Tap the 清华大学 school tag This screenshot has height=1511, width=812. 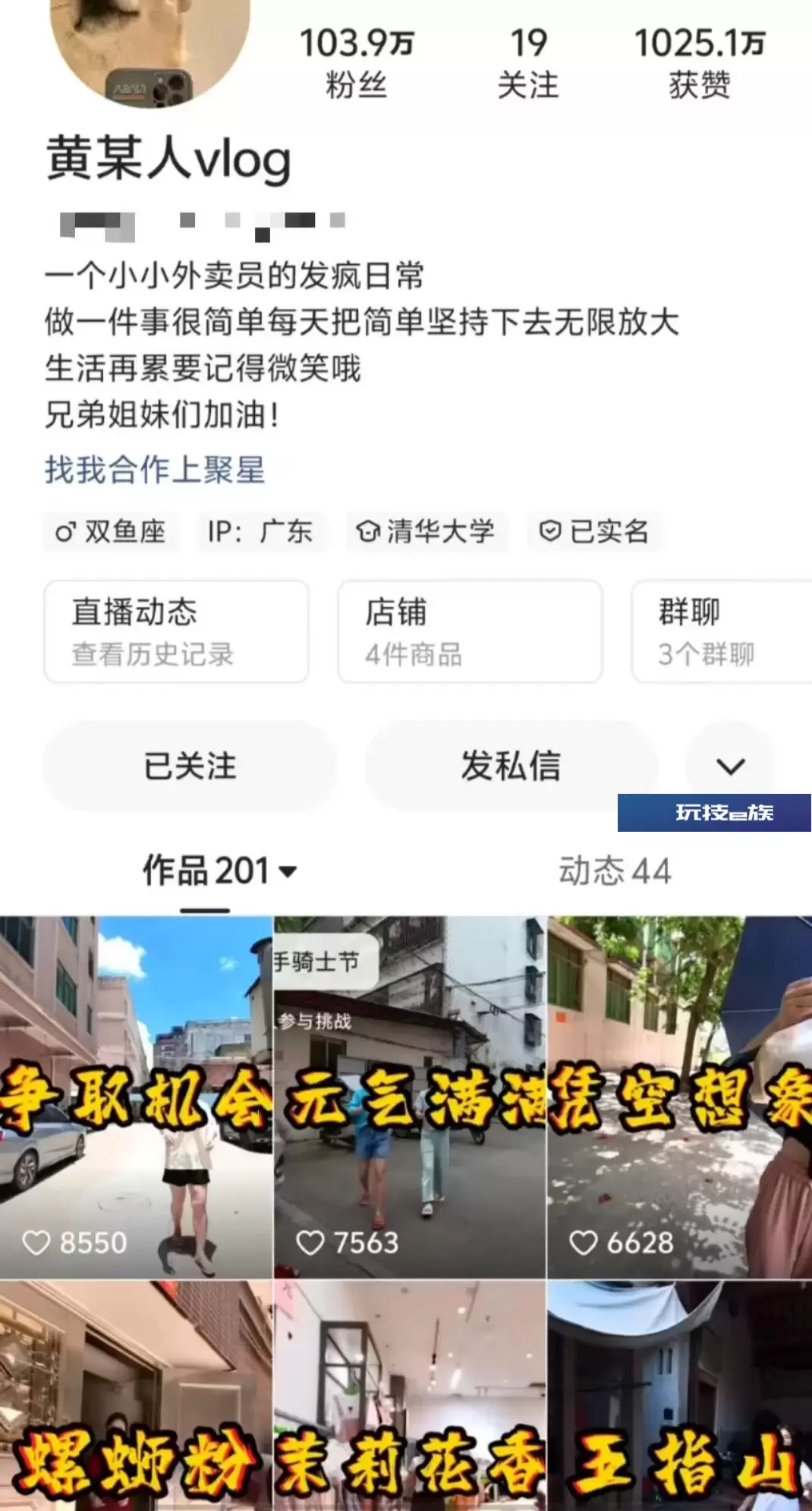(426, 531)
